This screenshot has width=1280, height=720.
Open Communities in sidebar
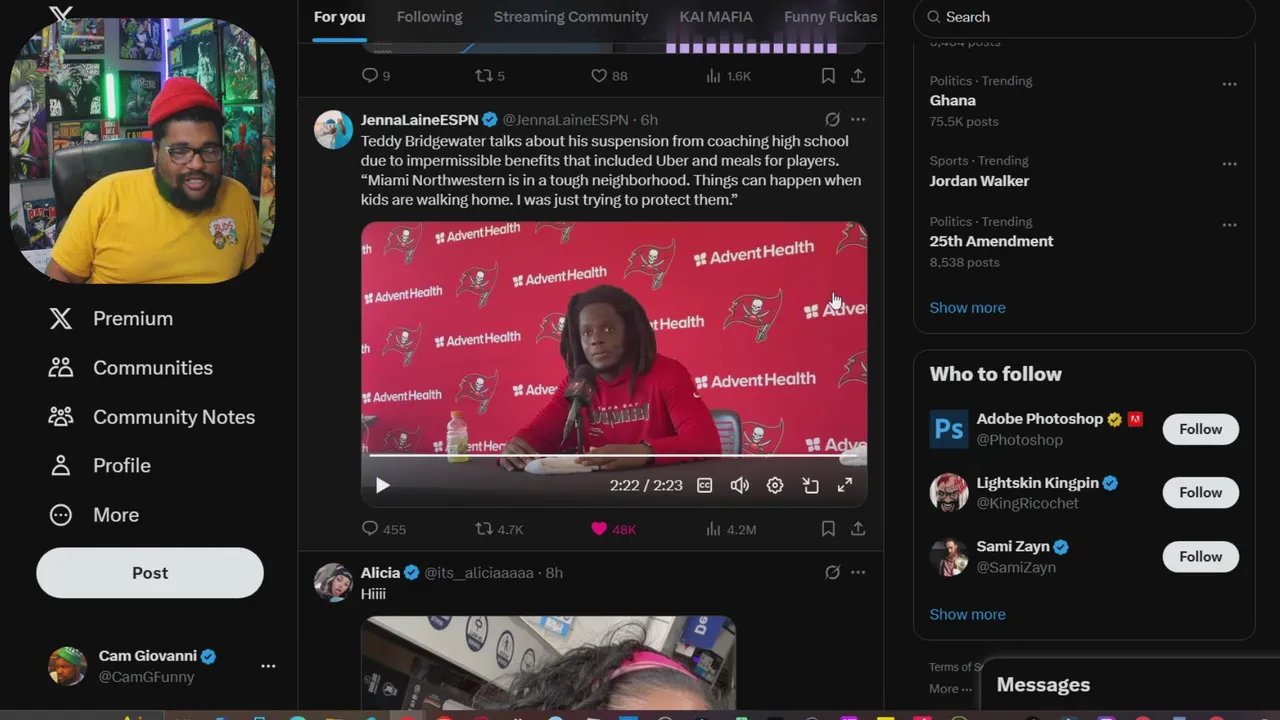pos(152,368)
